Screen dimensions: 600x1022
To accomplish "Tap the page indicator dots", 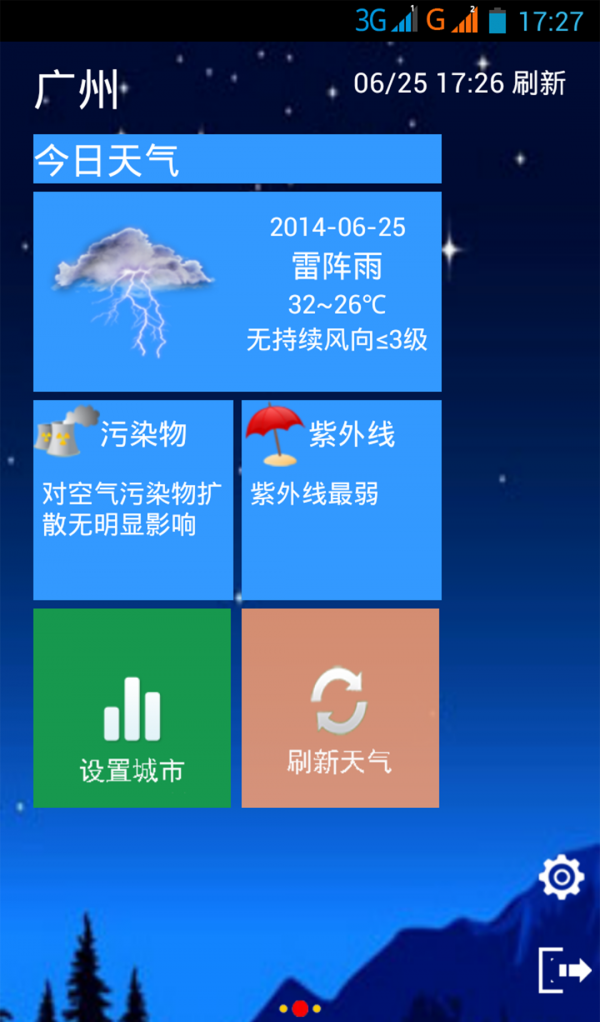I will click(x=300, y=1009).
